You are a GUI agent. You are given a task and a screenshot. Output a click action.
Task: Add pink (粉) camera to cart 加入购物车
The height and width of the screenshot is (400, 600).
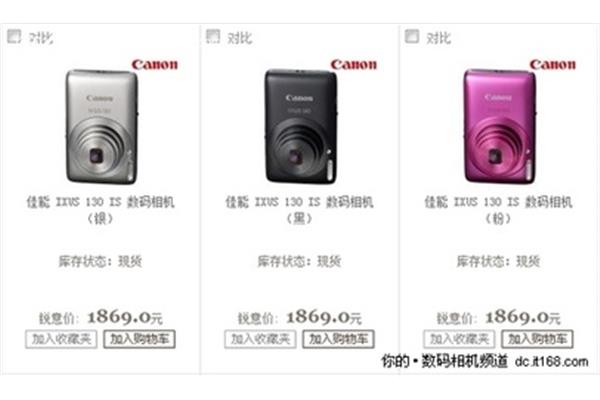[x=539, y=339]
